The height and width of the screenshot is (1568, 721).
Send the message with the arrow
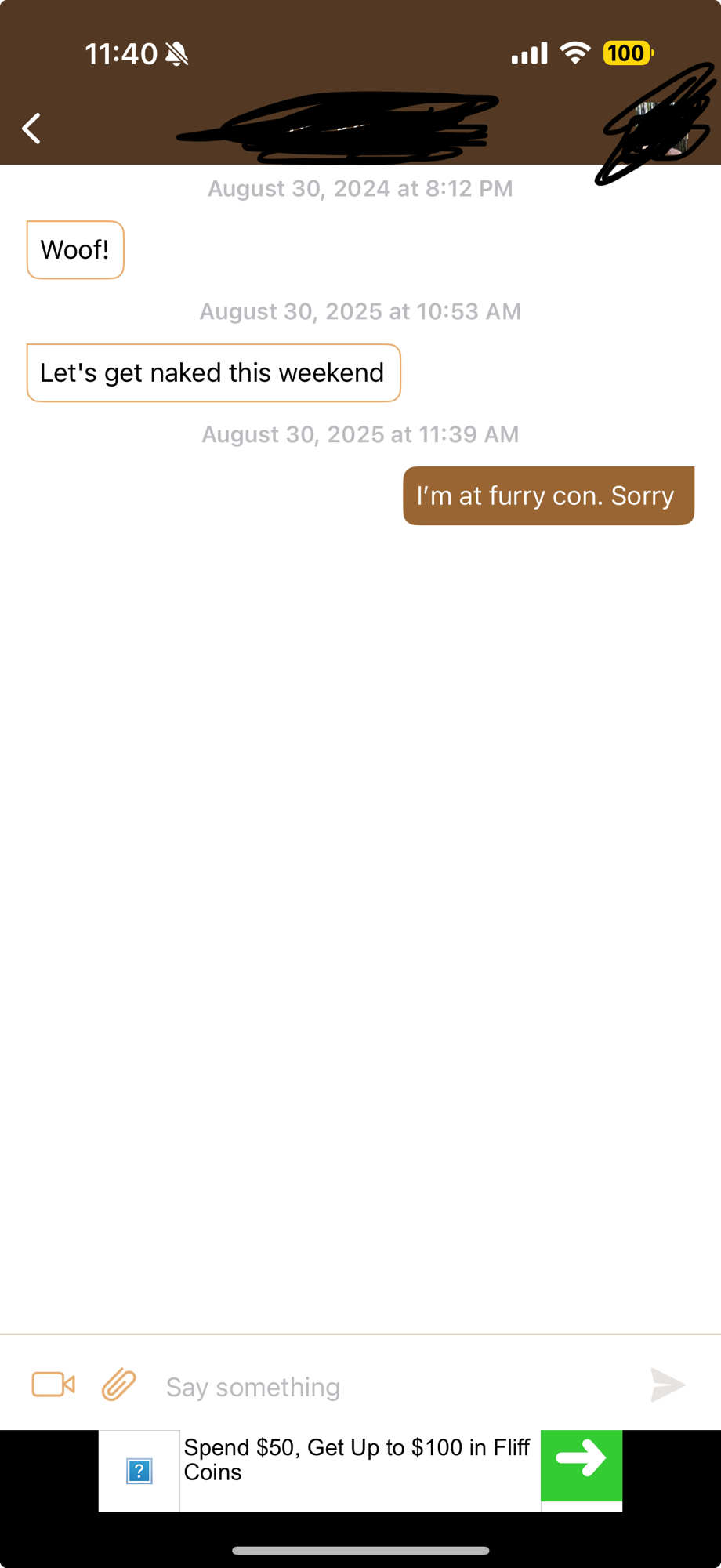pyautogui.click(x=668, y=1385)
